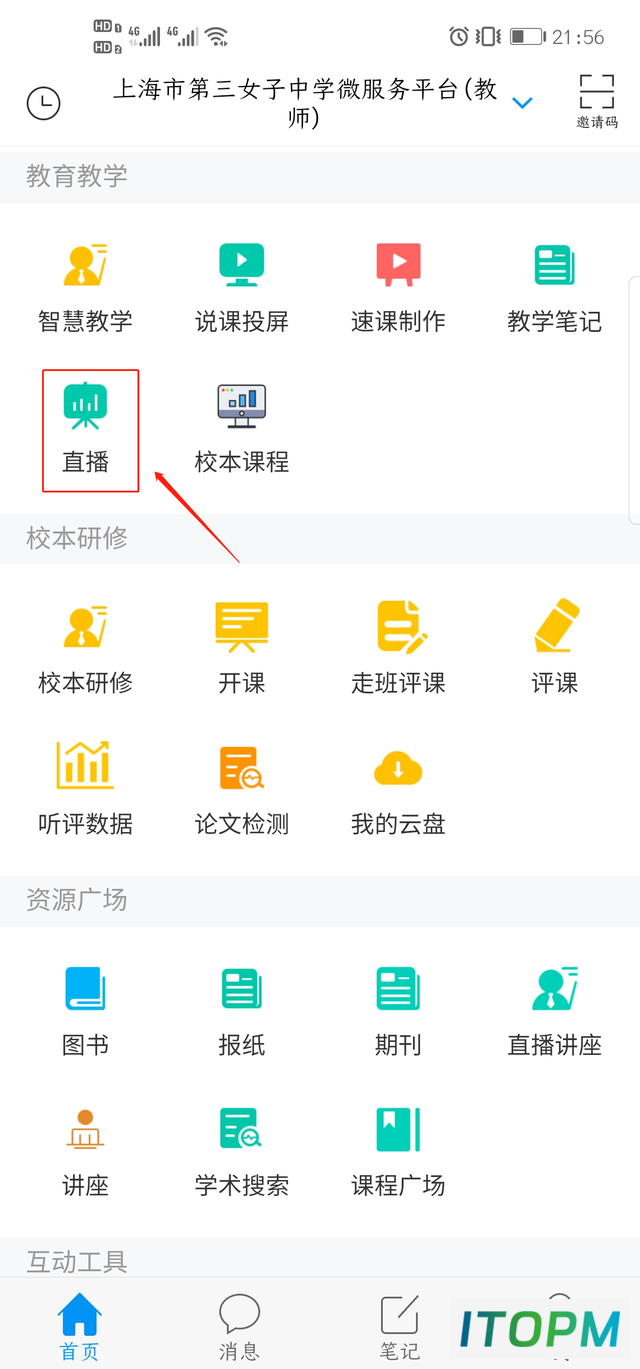Viewport: 640px width, 1369px height.
Task: Switch to the 消息 tab
Action: click(x=239, y=1327)
